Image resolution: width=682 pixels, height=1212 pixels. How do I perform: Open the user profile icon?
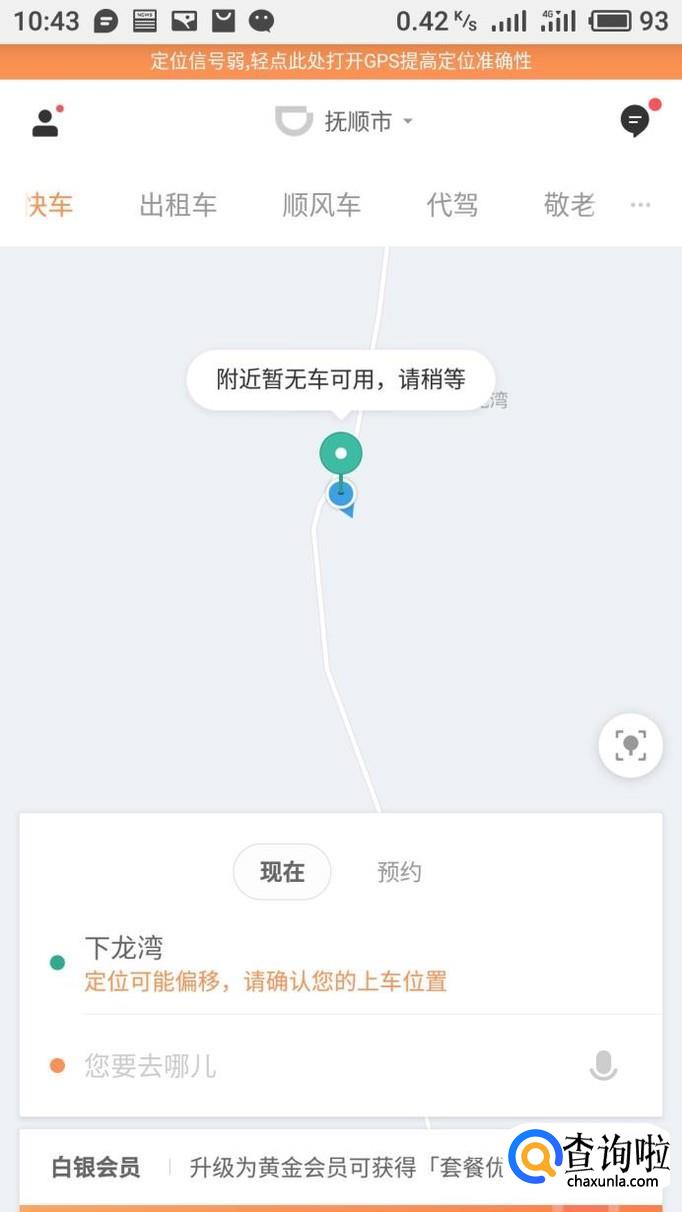click(46, 122)
